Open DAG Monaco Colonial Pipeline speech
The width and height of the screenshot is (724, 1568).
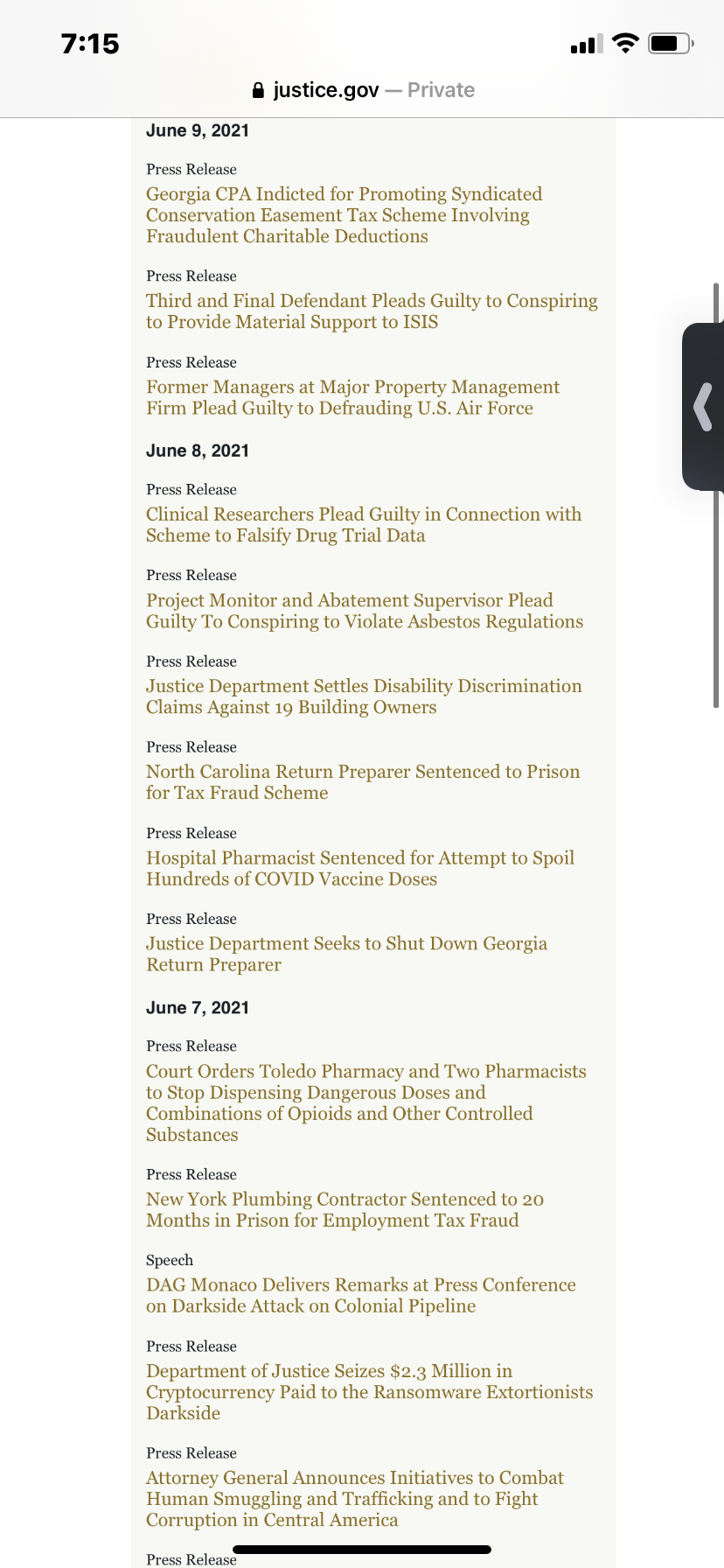(x=361, y=1295)
